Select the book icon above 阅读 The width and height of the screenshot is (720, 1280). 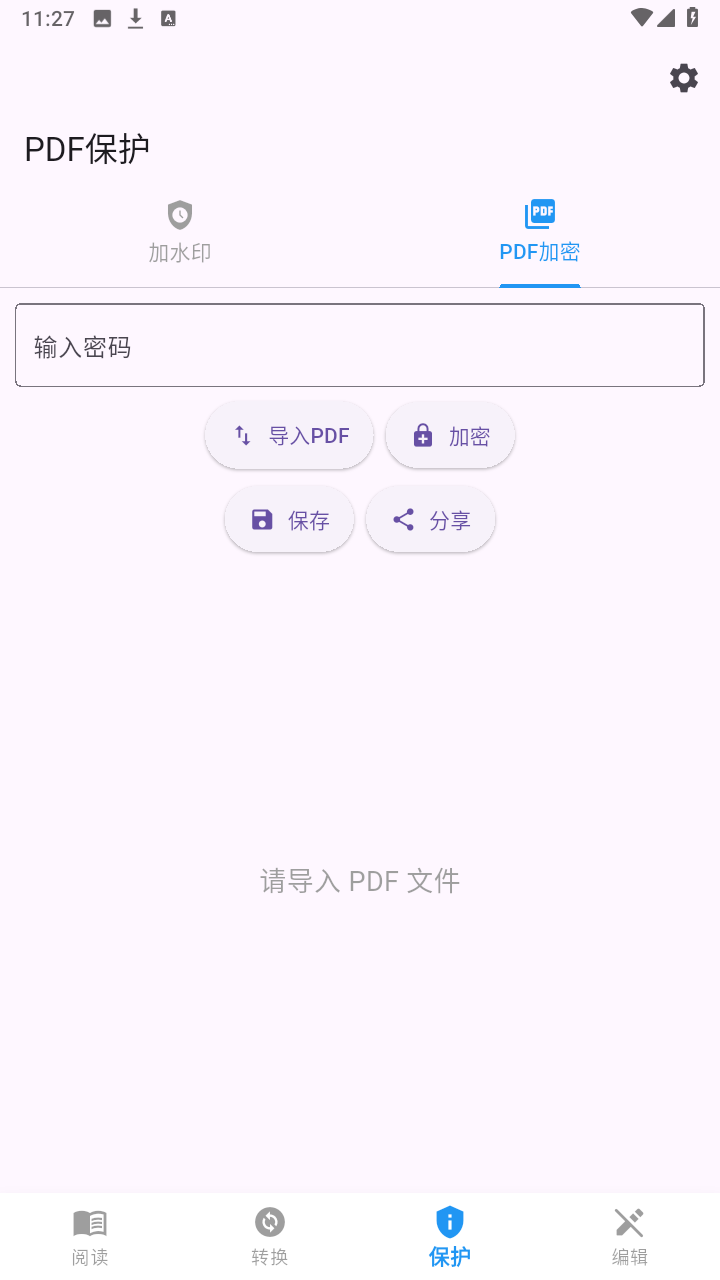90,1222
